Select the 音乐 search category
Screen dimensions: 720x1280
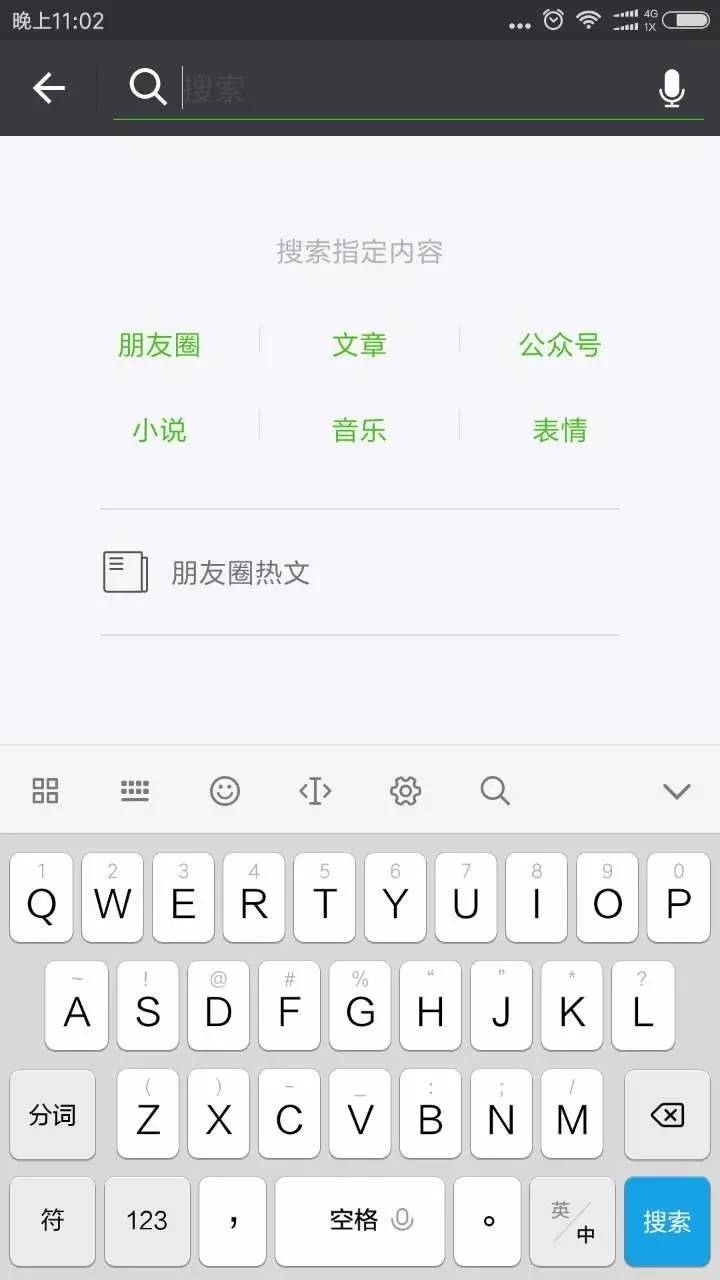click(359, 431)
